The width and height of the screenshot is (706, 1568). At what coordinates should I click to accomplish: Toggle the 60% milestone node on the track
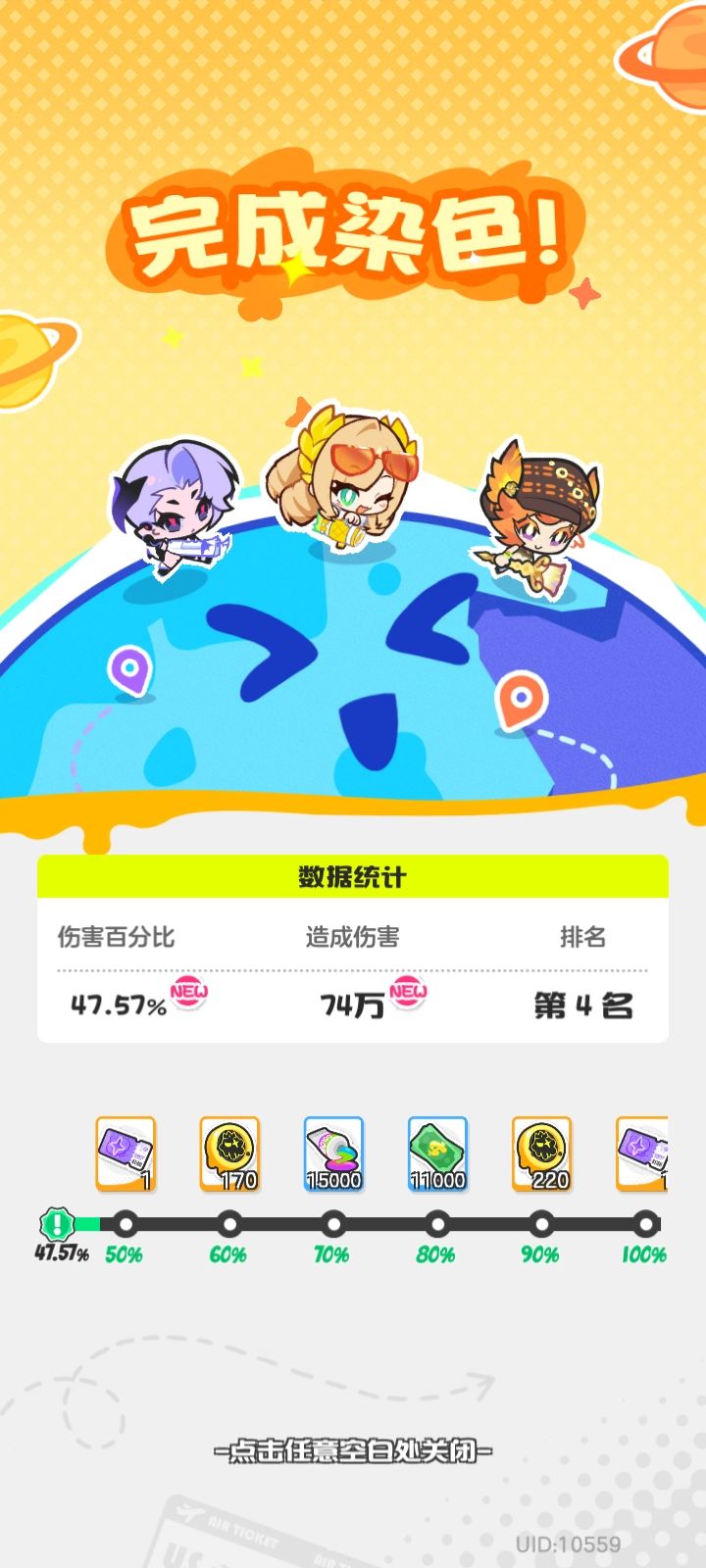[228, 1223]
